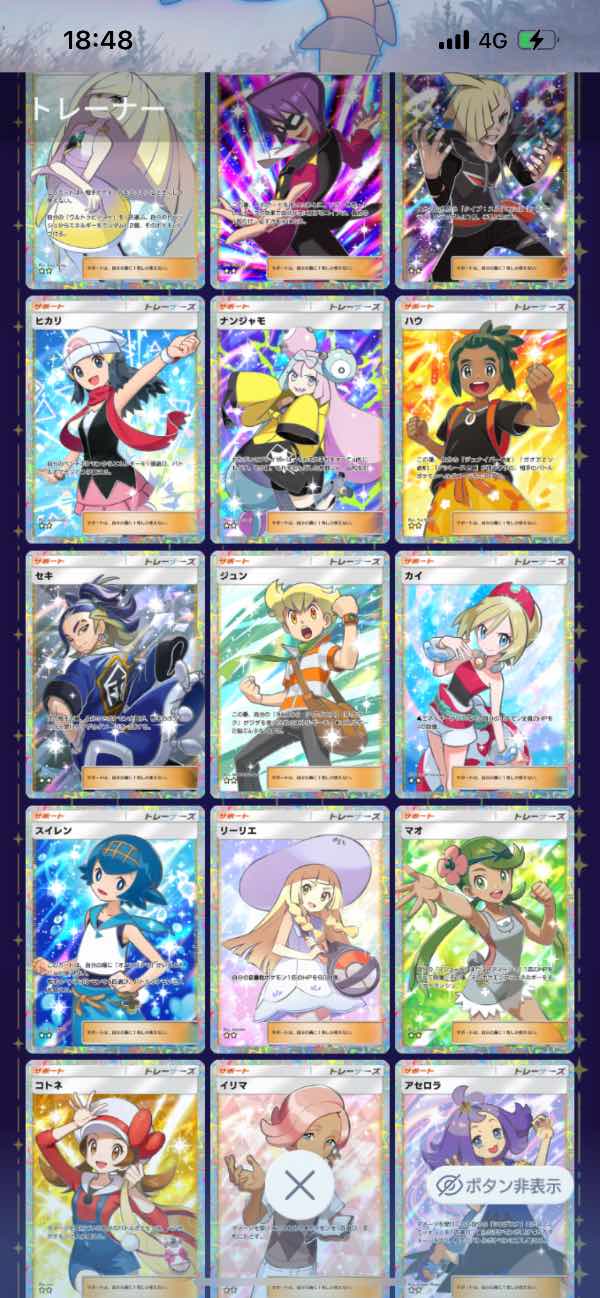The width and height of the screenshot is (600, 1298).
Task: Close the card gallery with the X button
Action: tap(299, 1186)
